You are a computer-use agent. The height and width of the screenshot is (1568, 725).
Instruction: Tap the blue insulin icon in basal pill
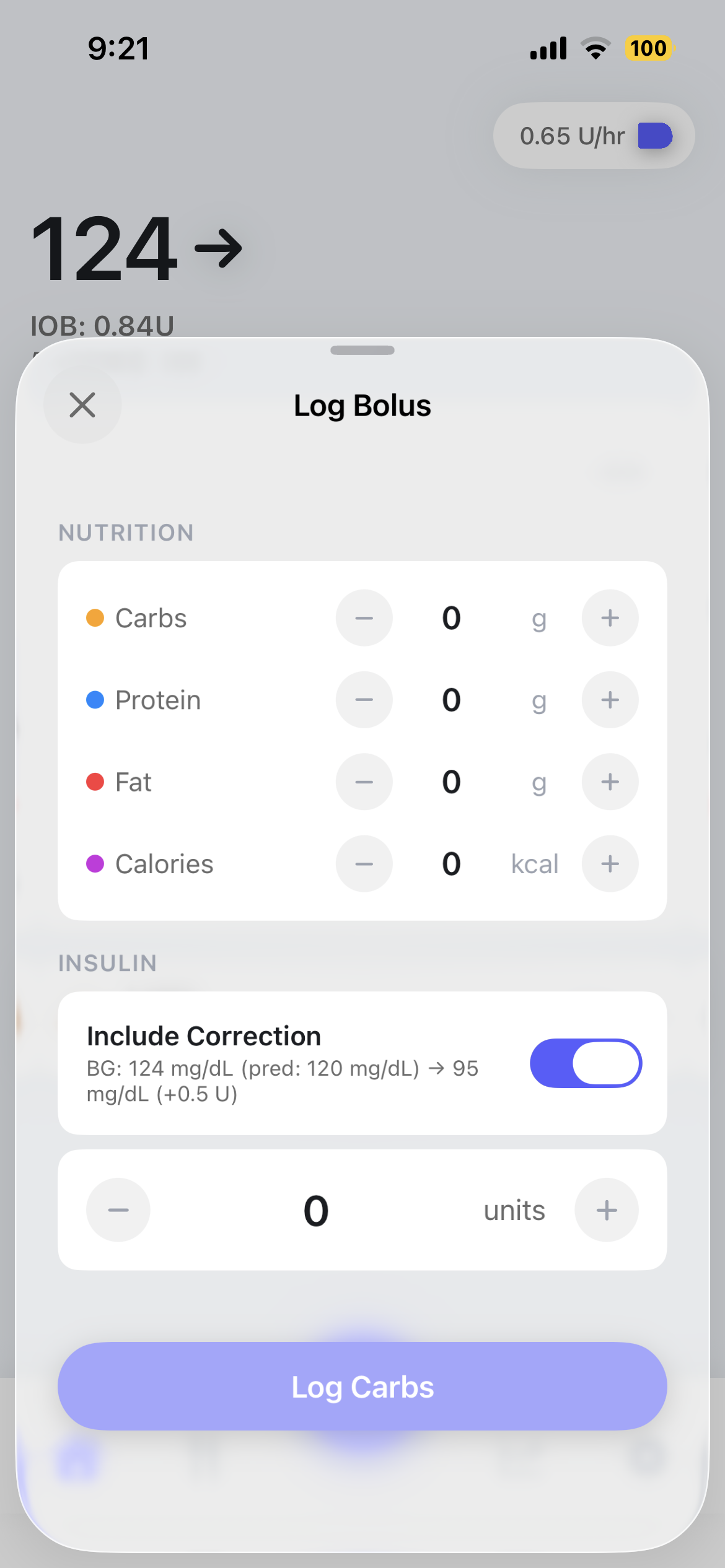click(x=656, y=136)
